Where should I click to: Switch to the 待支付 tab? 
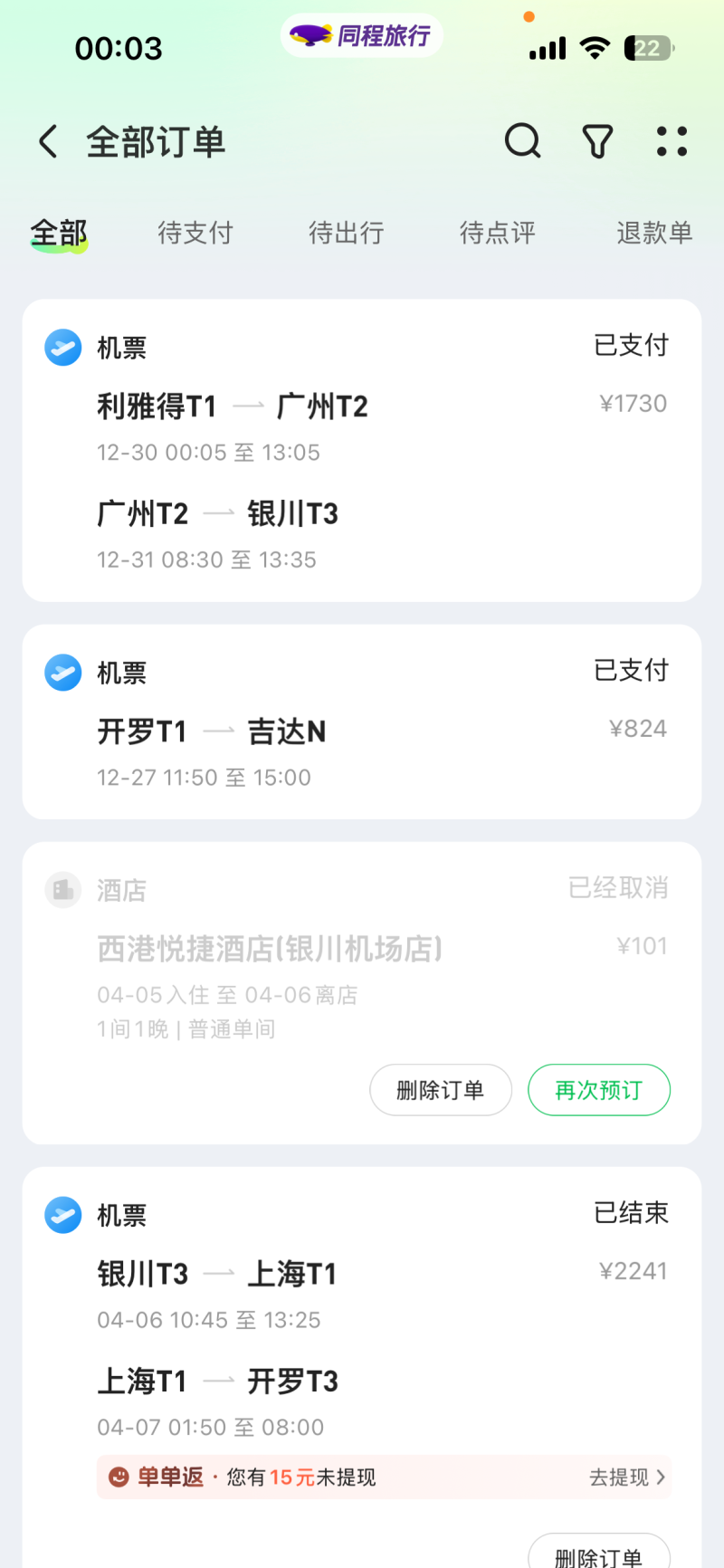coord(195,234)
